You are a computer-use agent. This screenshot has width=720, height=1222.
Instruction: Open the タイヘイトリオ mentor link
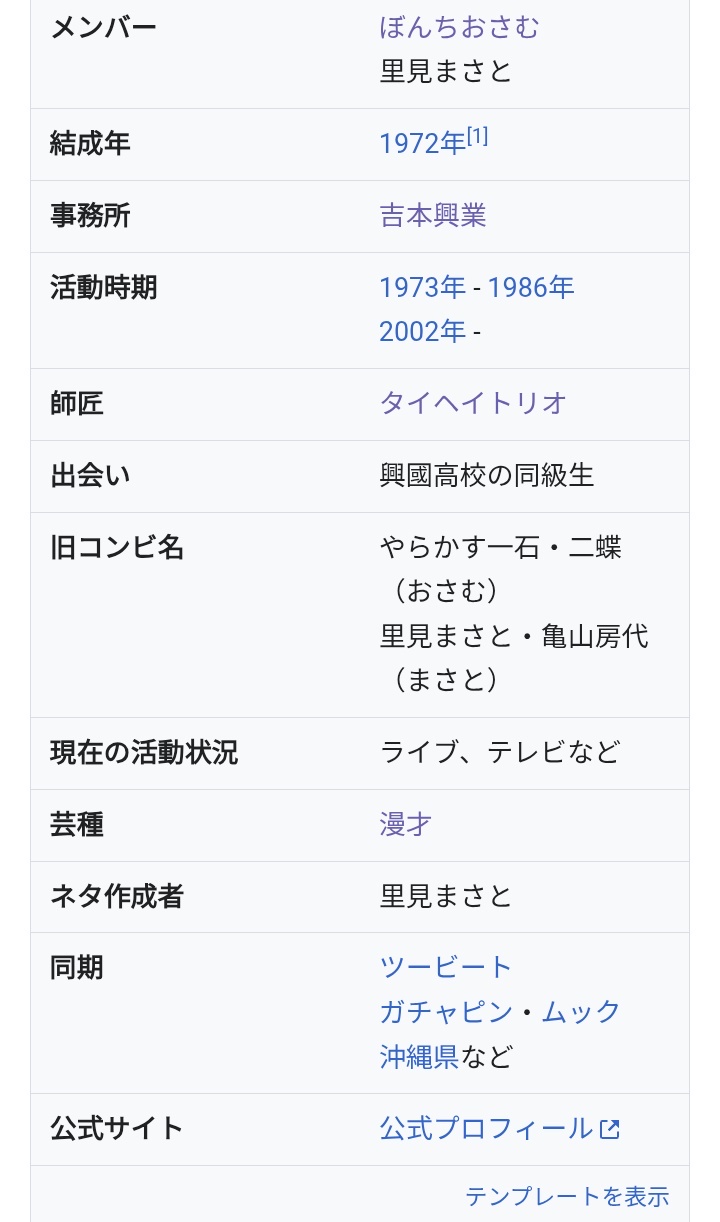coord(473,404)
